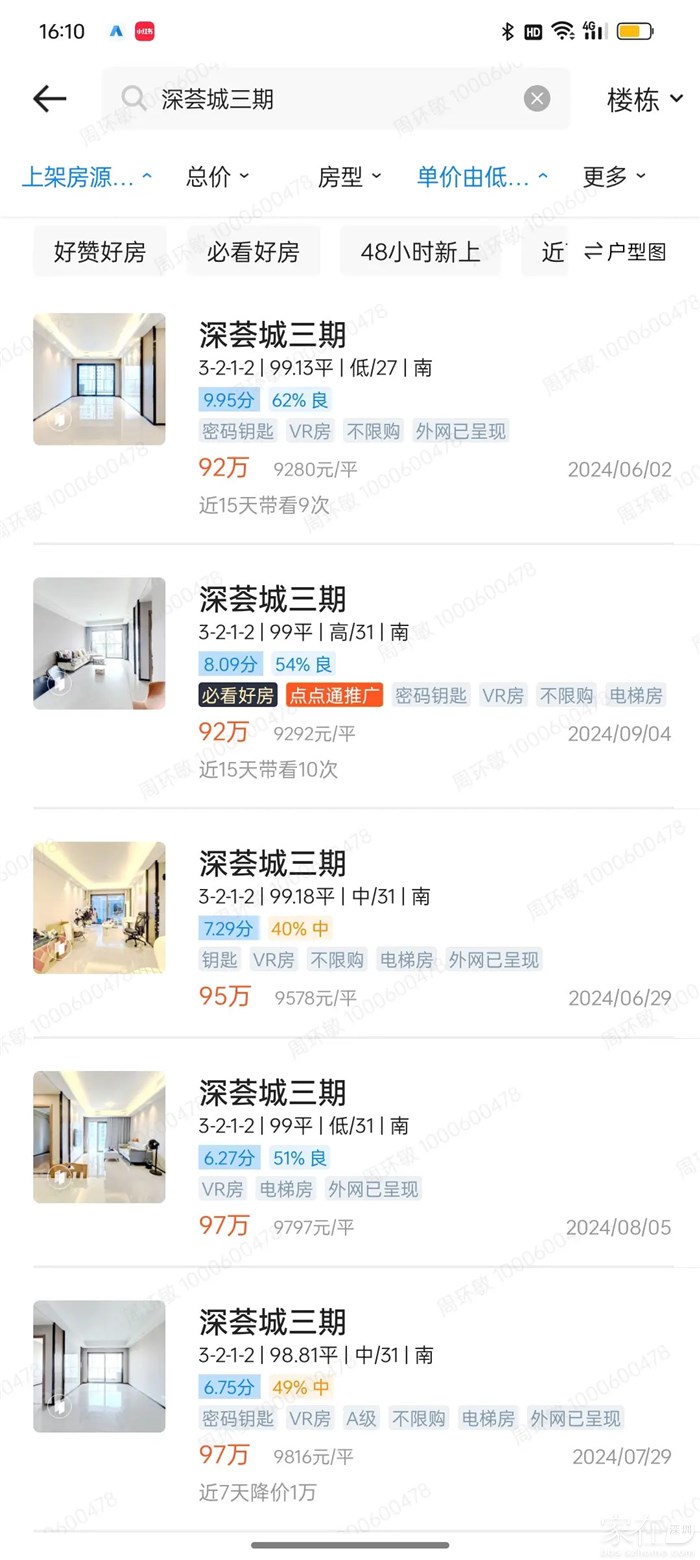Filter by 48小时新上
Viewport: 700px width, 1560px height.
coord(420,251)
